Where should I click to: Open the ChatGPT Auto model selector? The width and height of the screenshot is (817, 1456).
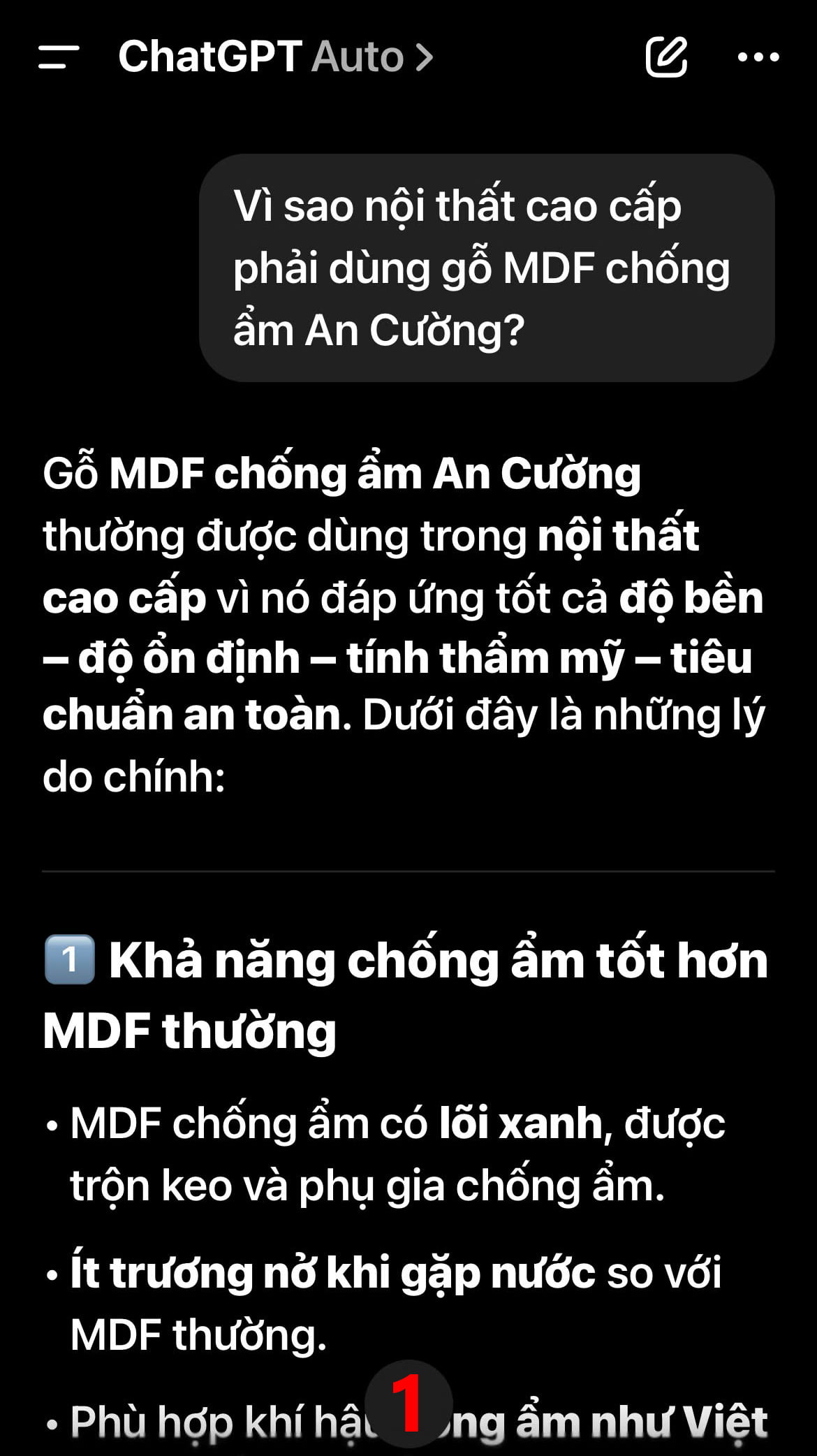(276, 57)
